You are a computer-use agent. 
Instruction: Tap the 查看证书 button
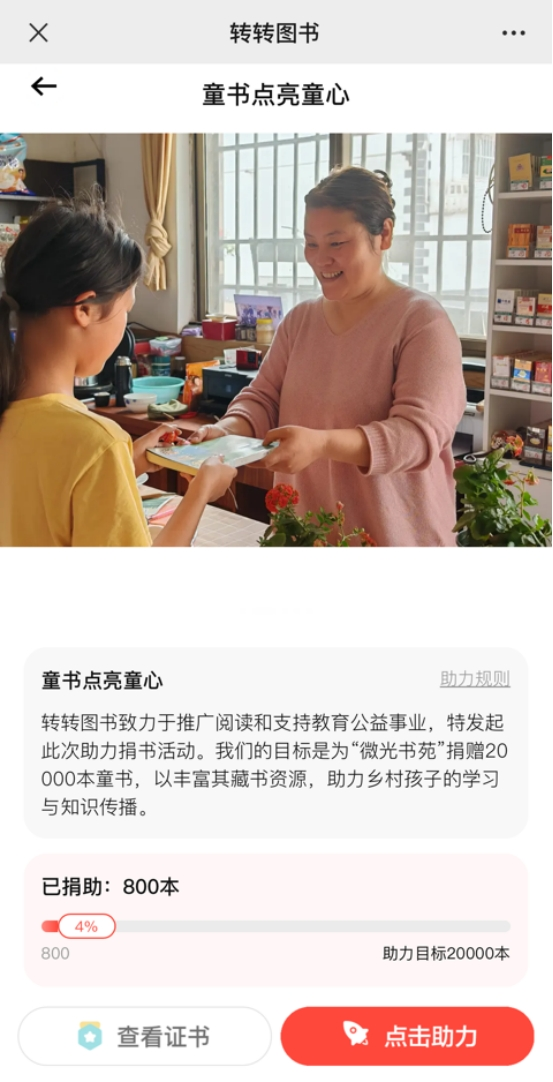coord(144,1036)
